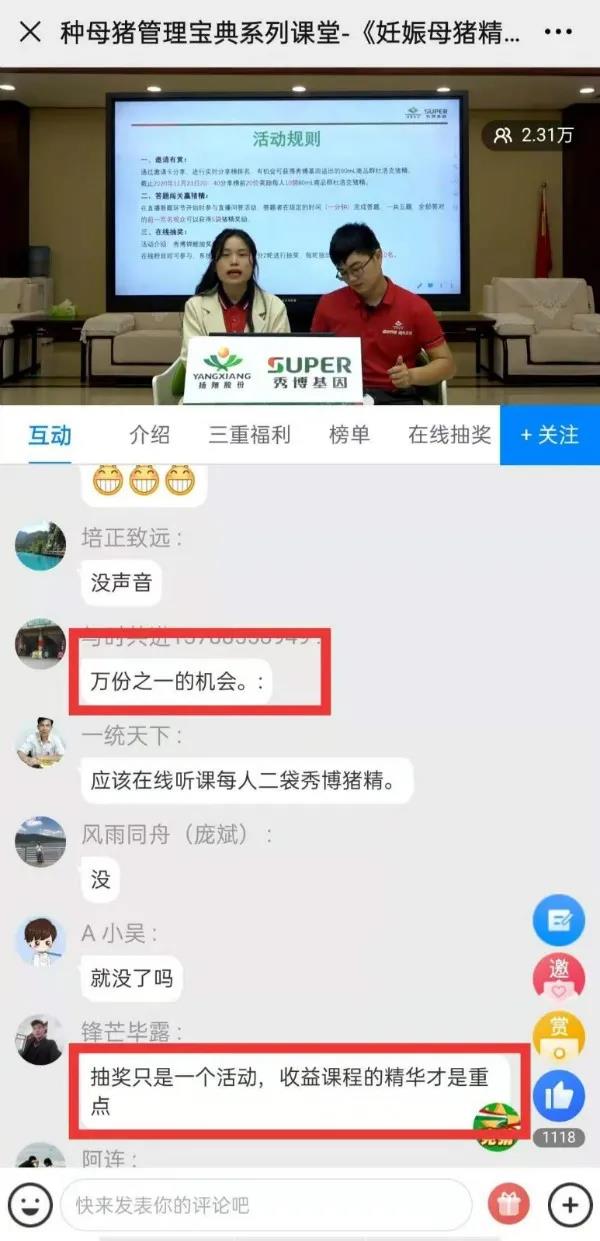Open the plus more options button
This screenshot has width=600, height=1241.
click(570, 1205)
